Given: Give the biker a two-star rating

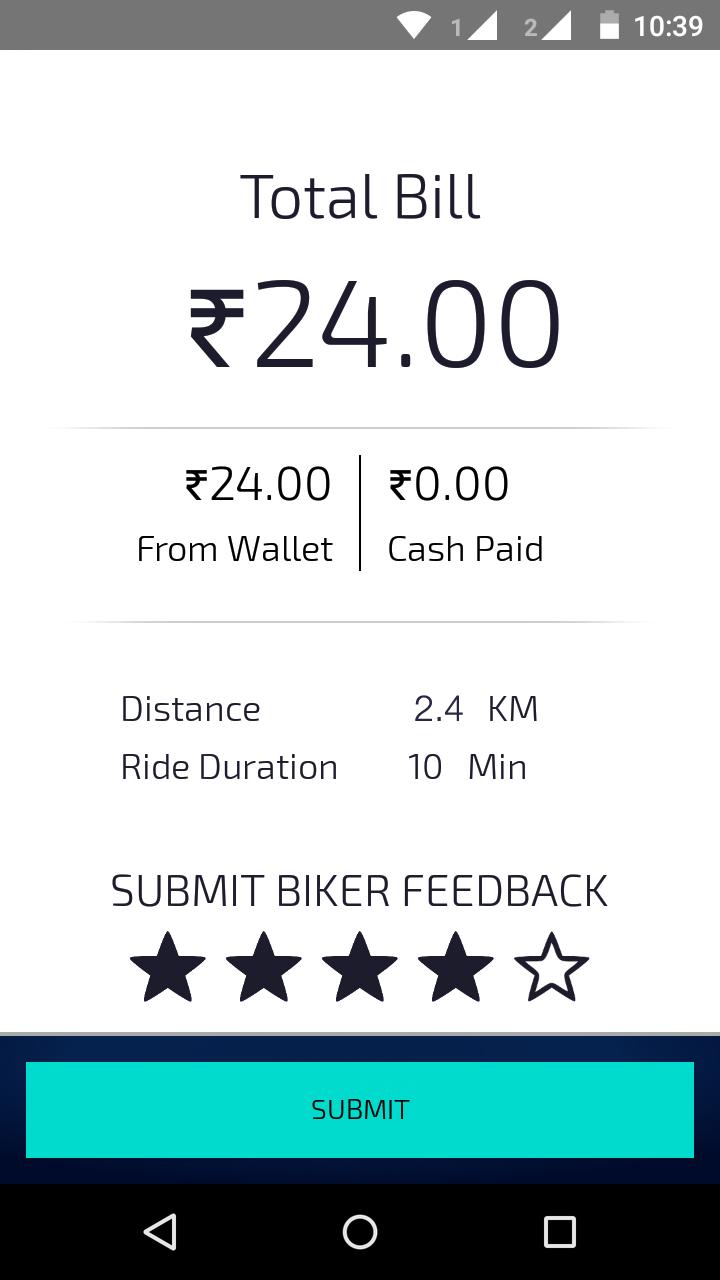Looking at the screenshot, I should coord(264,967).
